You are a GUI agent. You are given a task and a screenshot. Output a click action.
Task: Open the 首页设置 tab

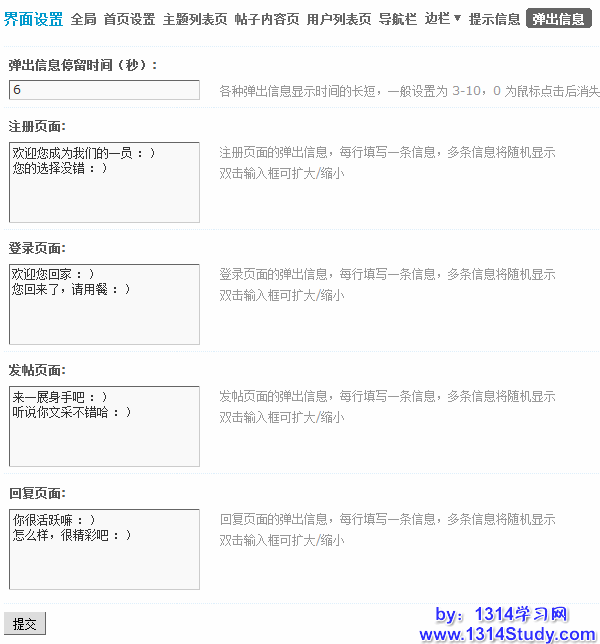129,19
